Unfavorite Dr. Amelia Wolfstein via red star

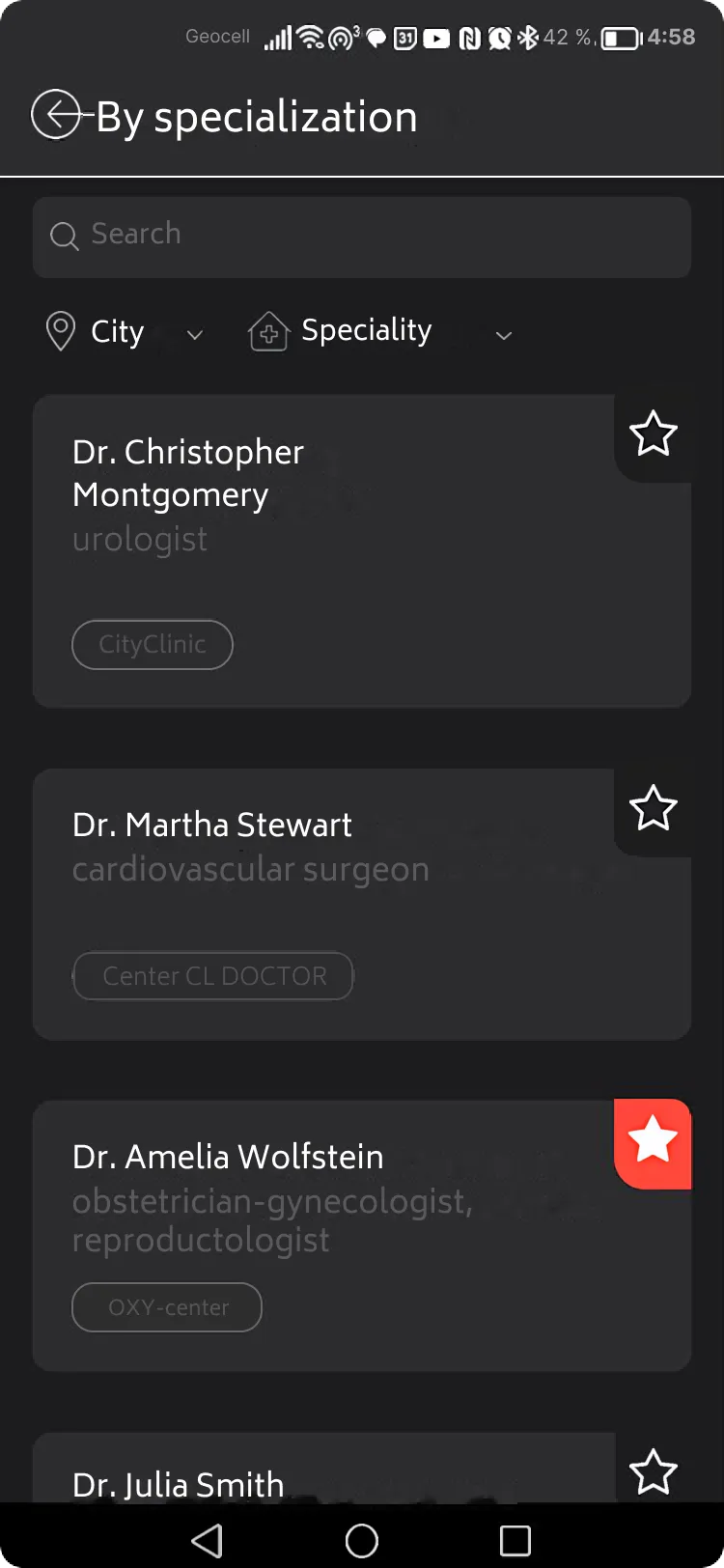pos(654,1142)
